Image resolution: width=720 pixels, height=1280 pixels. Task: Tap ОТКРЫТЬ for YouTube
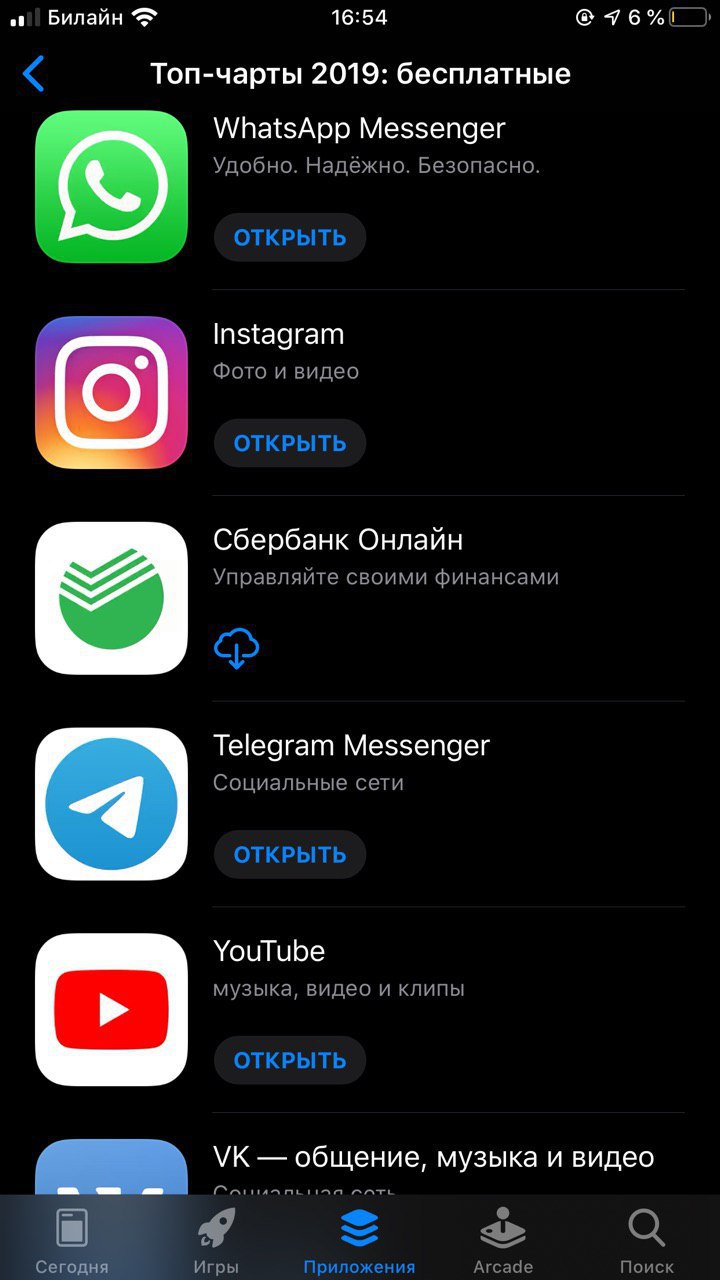pyautogui.click(x=290, y=1060)
